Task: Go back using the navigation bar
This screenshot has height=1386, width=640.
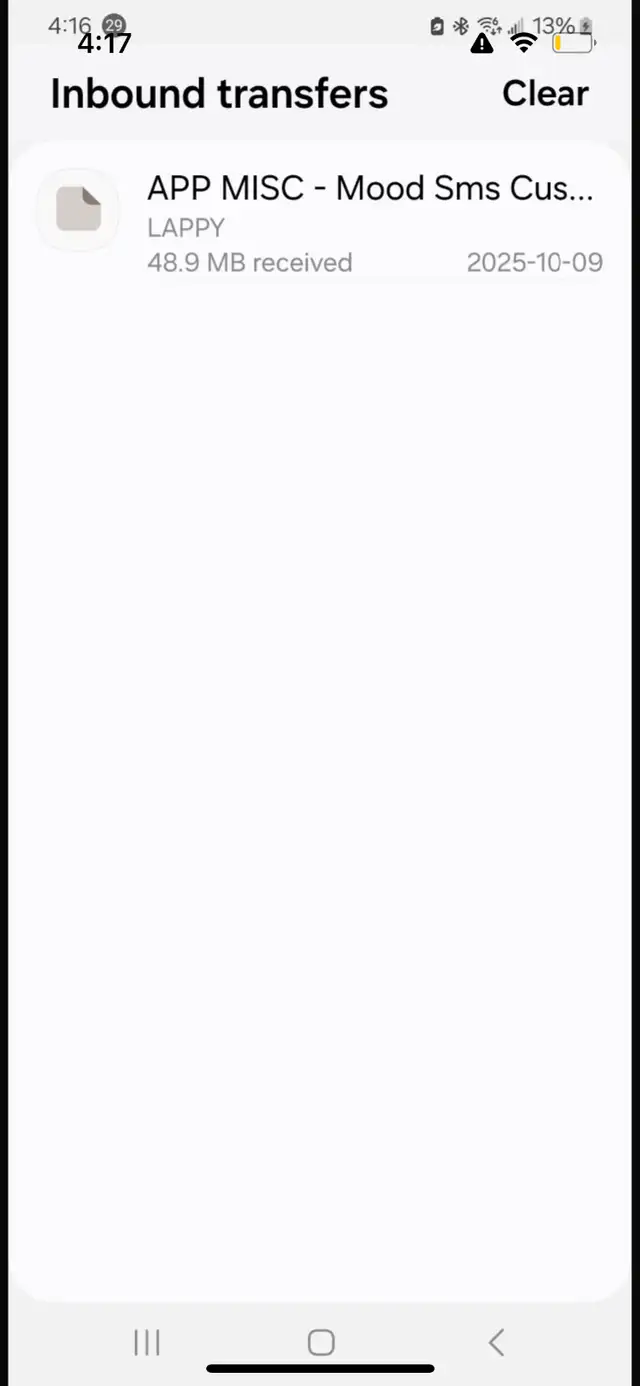Action: coord(495,1342)
